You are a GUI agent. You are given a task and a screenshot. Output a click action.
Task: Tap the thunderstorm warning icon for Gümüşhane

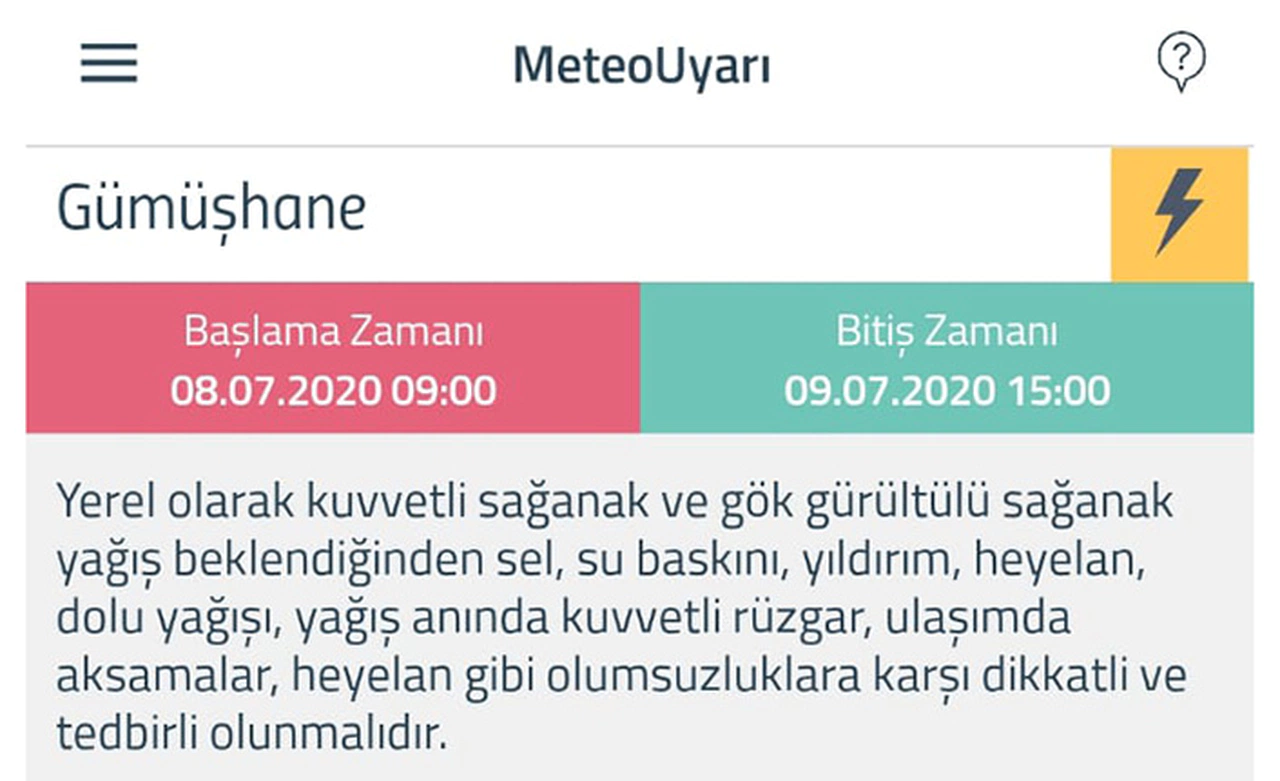(x=1180, y=213)
